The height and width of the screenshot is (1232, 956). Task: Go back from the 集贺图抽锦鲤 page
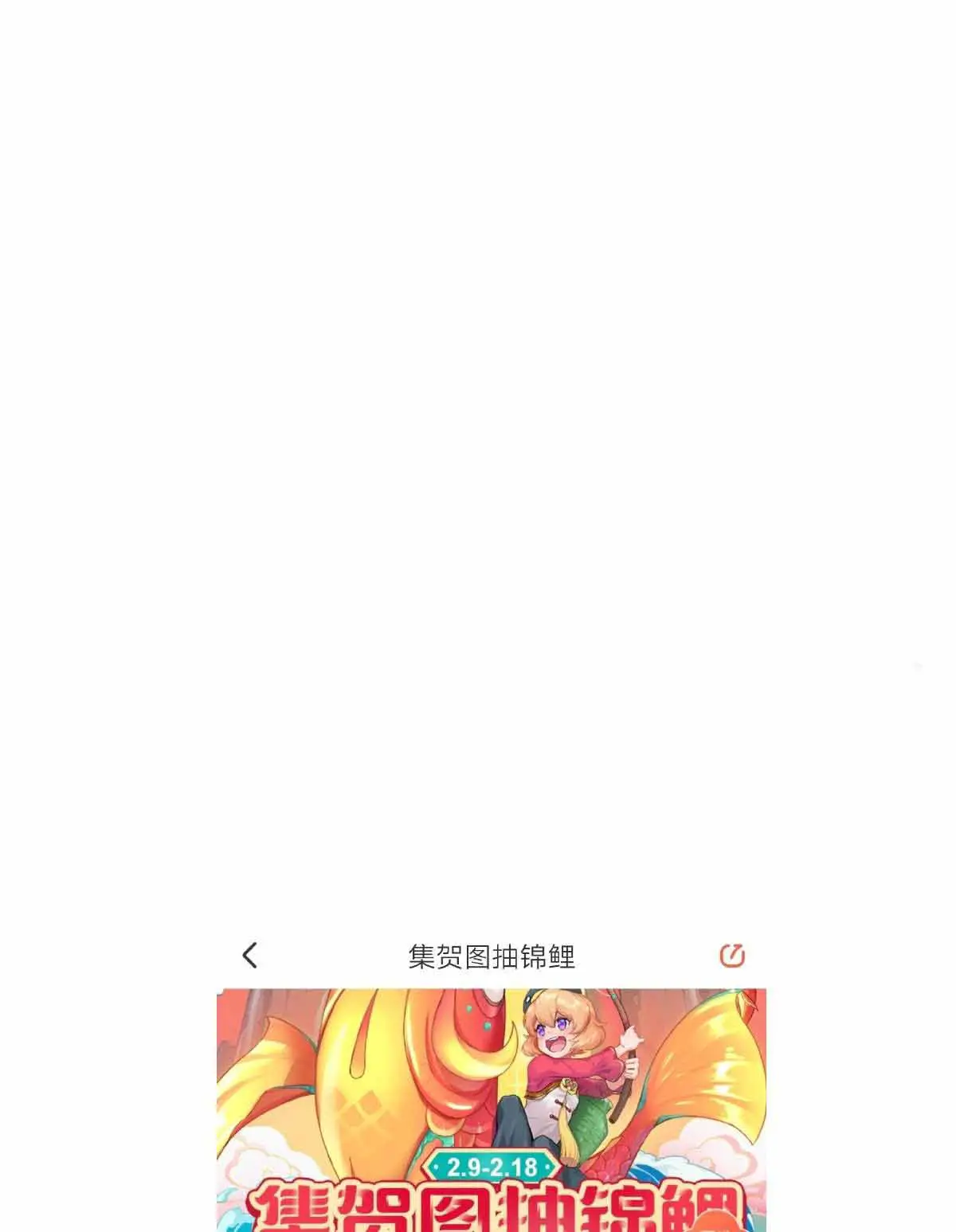pos(250,955)
